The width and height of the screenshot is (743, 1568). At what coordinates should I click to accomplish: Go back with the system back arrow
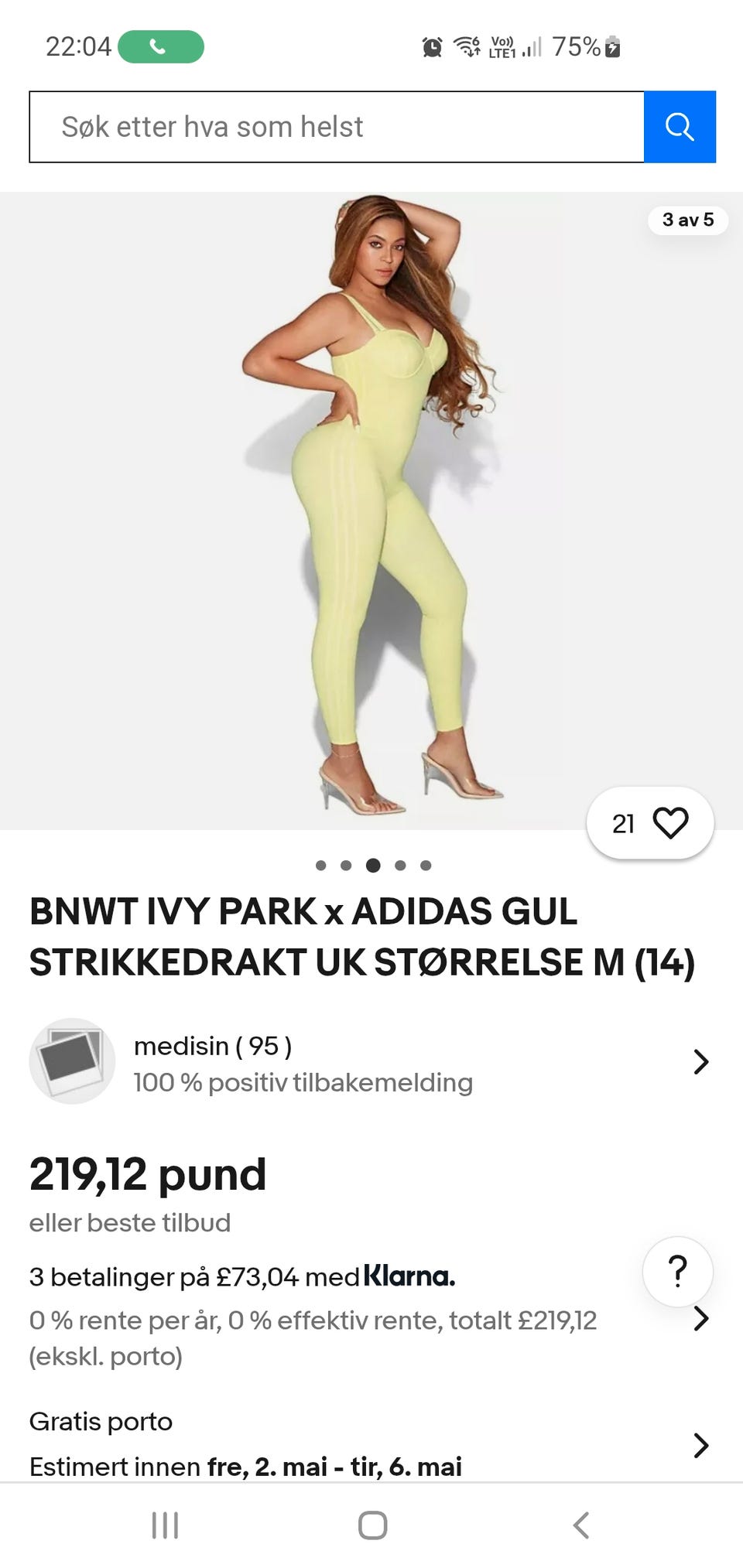(x=580, y=1525)
